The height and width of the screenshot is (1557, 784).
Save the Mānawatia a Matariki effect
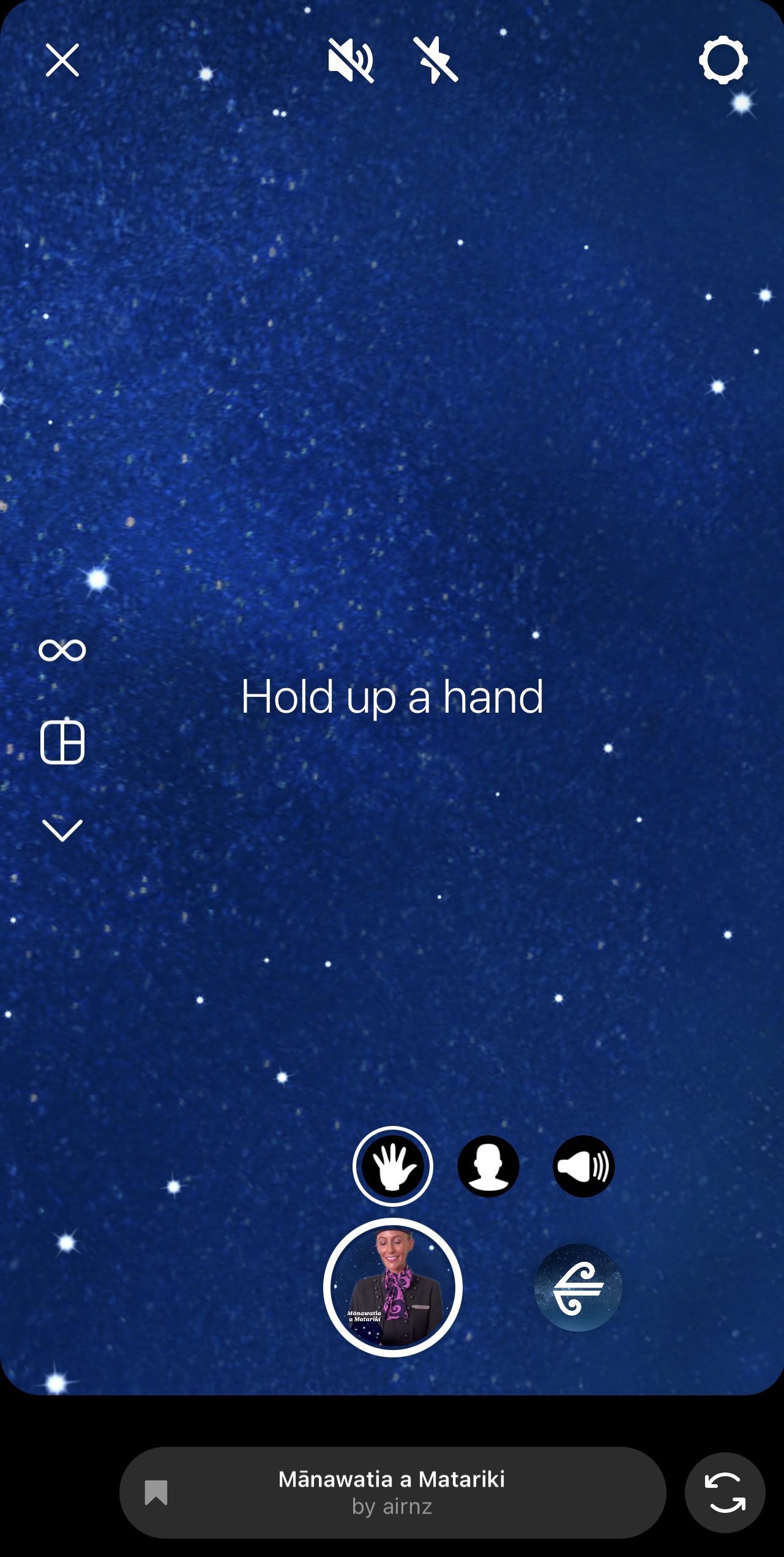[156, 1493]
